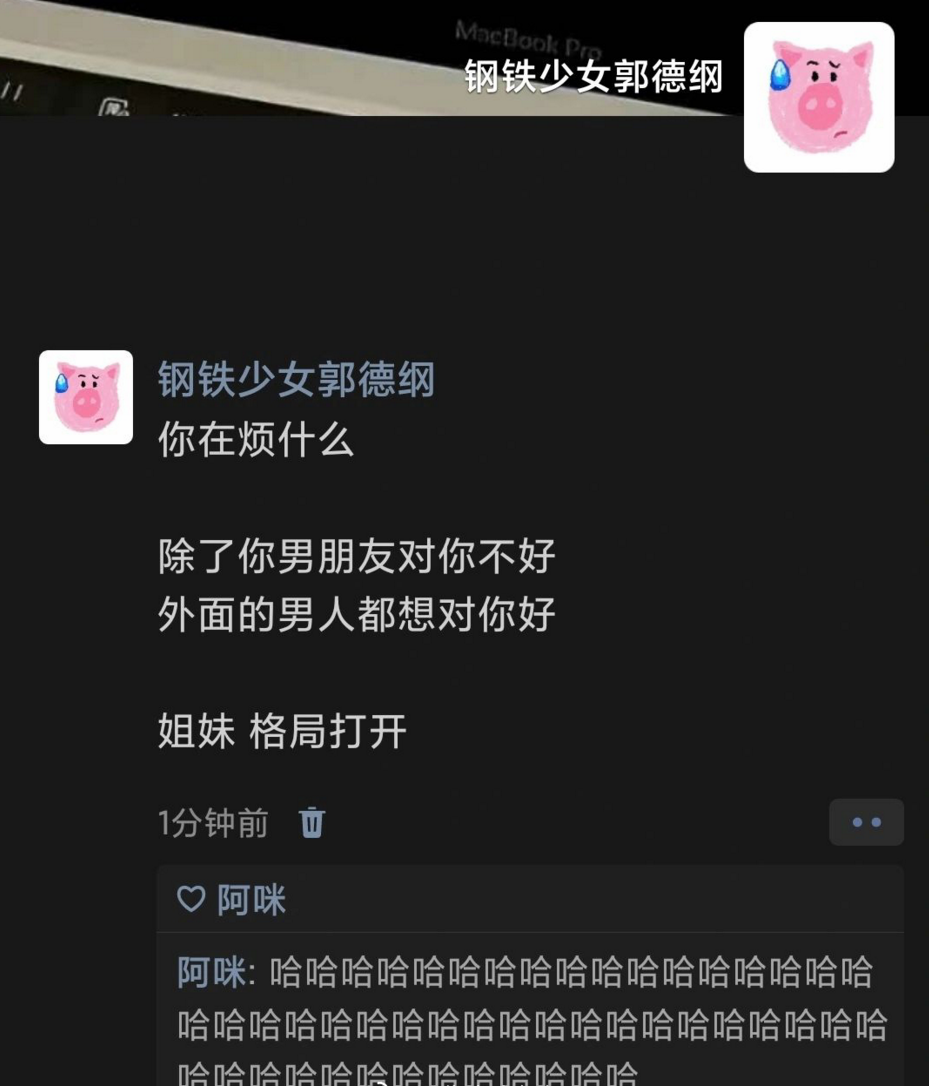Image resolution: width=929 pixels, height=1086 pixels.
Task: Open 钢铁少女郭德纲 name link above the post
Action: [296, 380]
